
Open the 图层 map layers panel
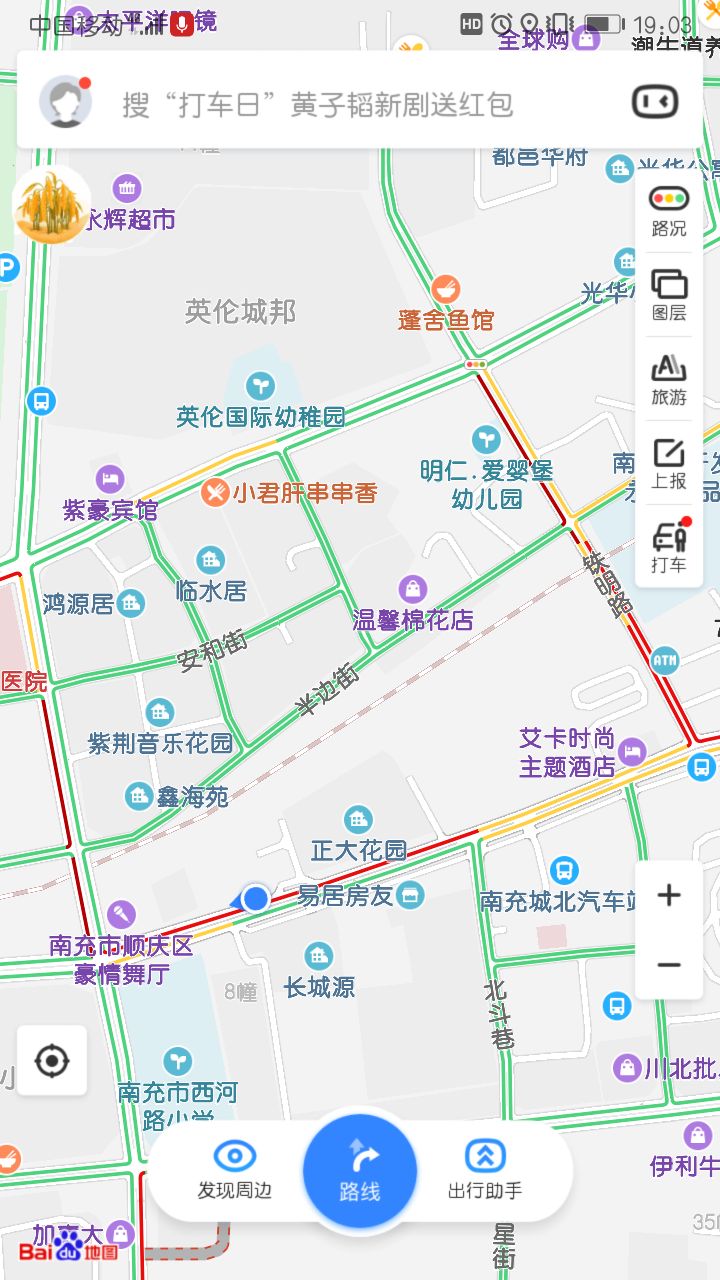(669, 294)
